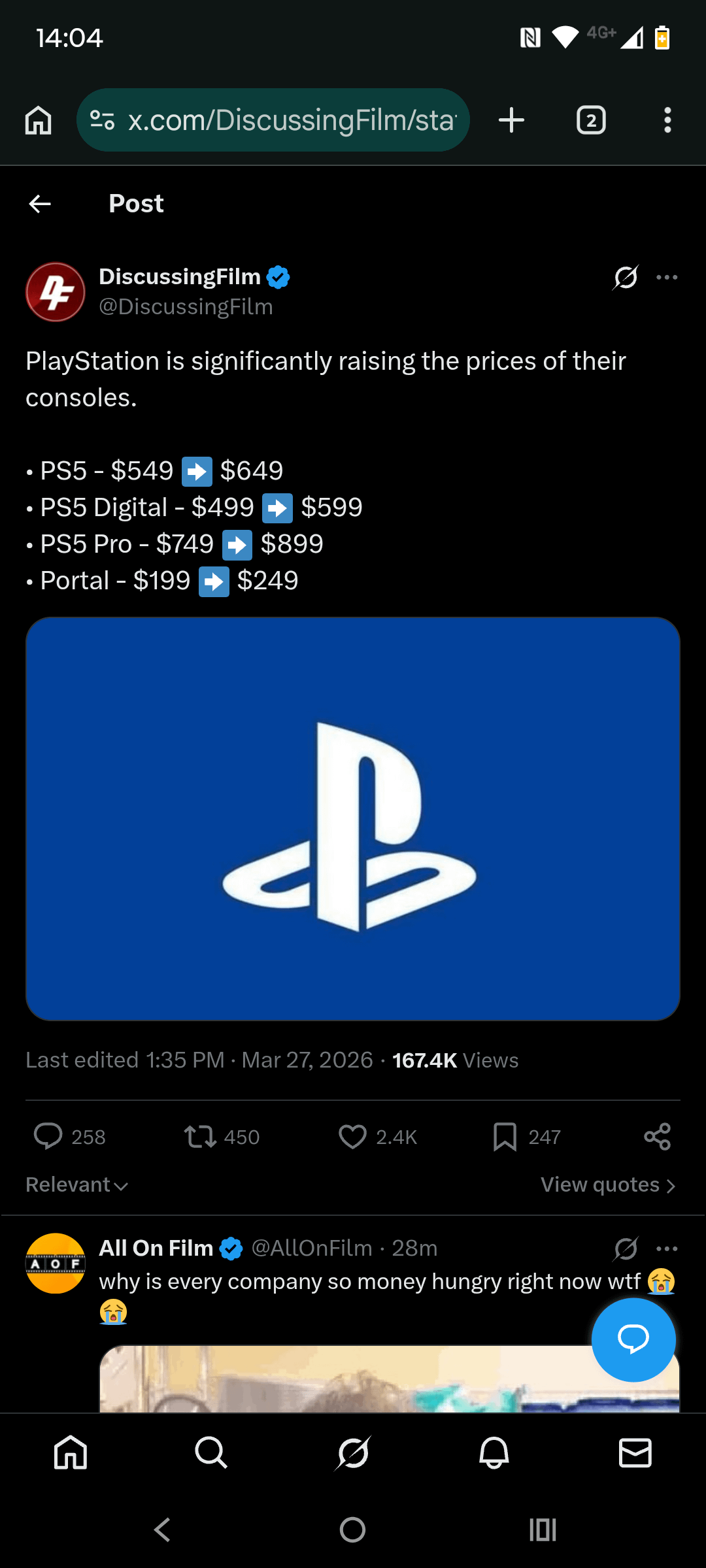Open more options on DiscussingFilm's post
The image size is (706, 1568).
[x=667, y=278]
